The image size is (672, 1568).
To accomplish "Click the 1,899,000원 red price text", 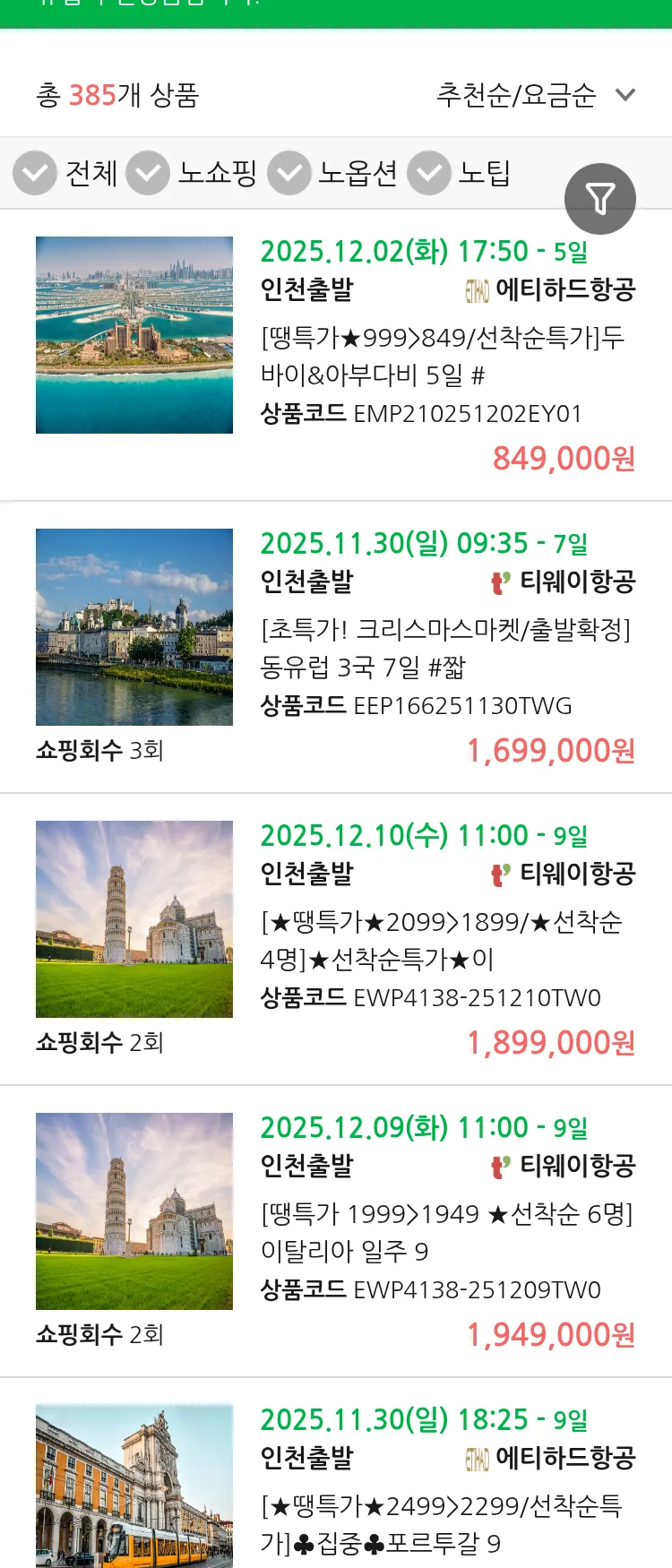I will click(x=552, y=1042).
